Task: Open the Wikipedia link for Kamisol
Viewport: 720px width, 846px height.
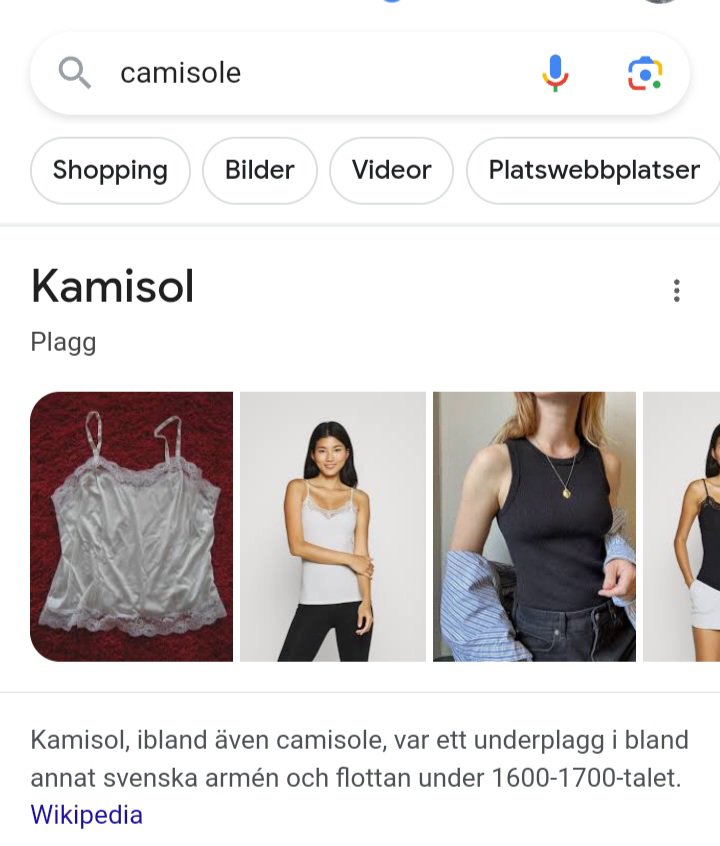Action: pos(87,814)
